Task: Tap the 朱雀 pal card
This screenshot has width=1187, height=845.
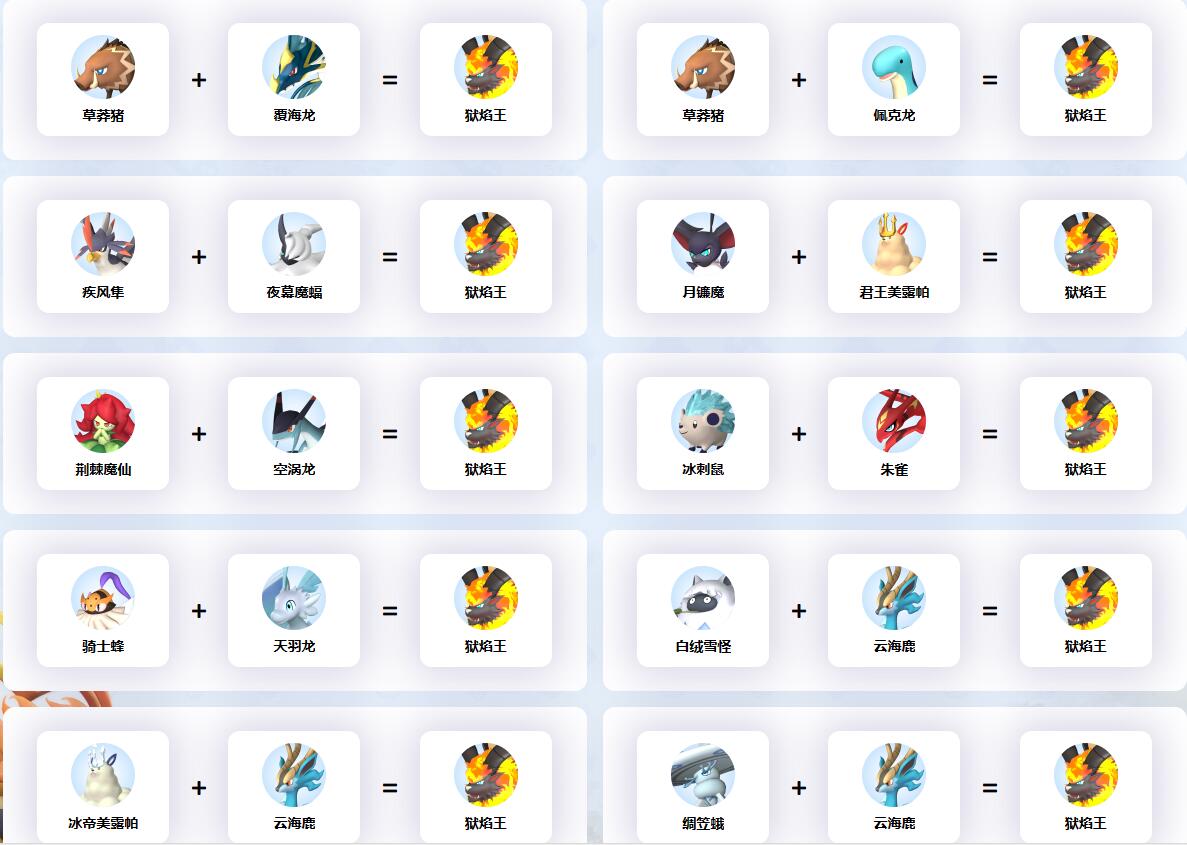Action: (894, 434)
